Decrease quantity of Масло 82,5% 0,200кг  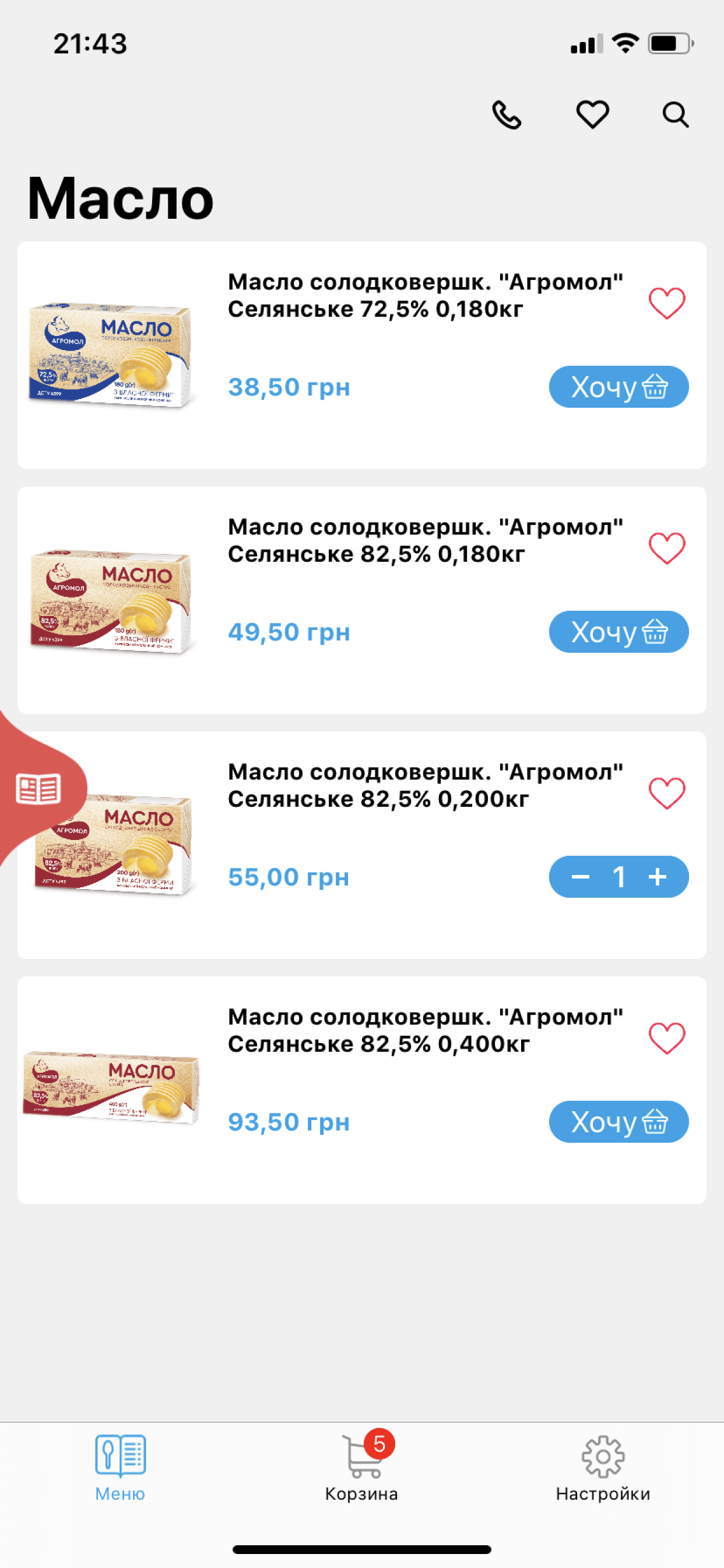[x=580, y=877]
